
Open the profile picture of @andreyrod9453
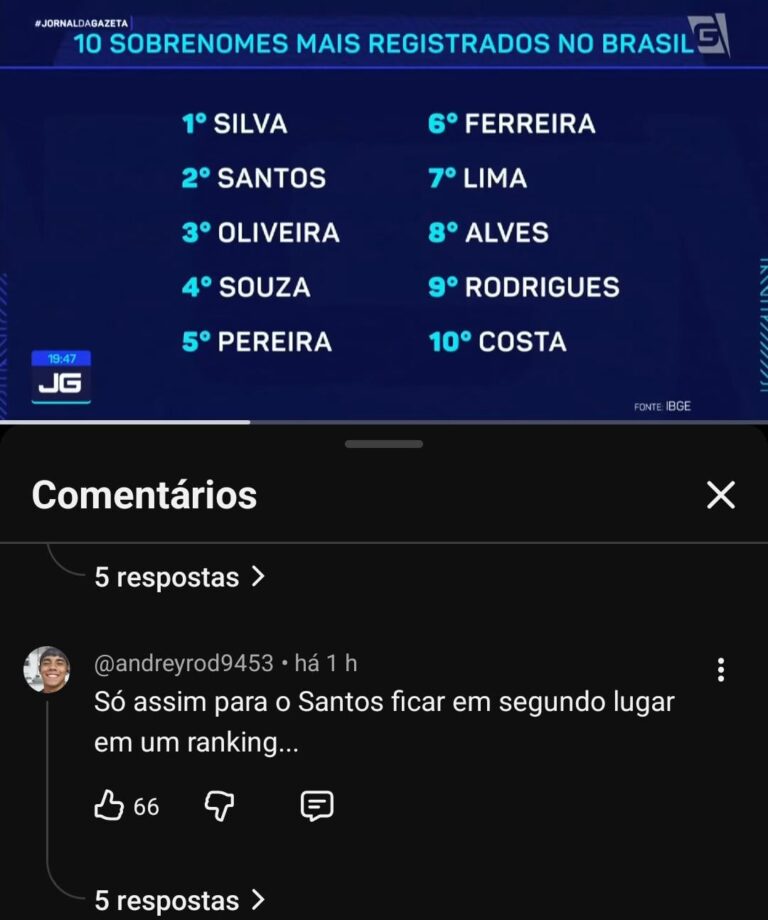pyautogui.click(x=47, y=669)
